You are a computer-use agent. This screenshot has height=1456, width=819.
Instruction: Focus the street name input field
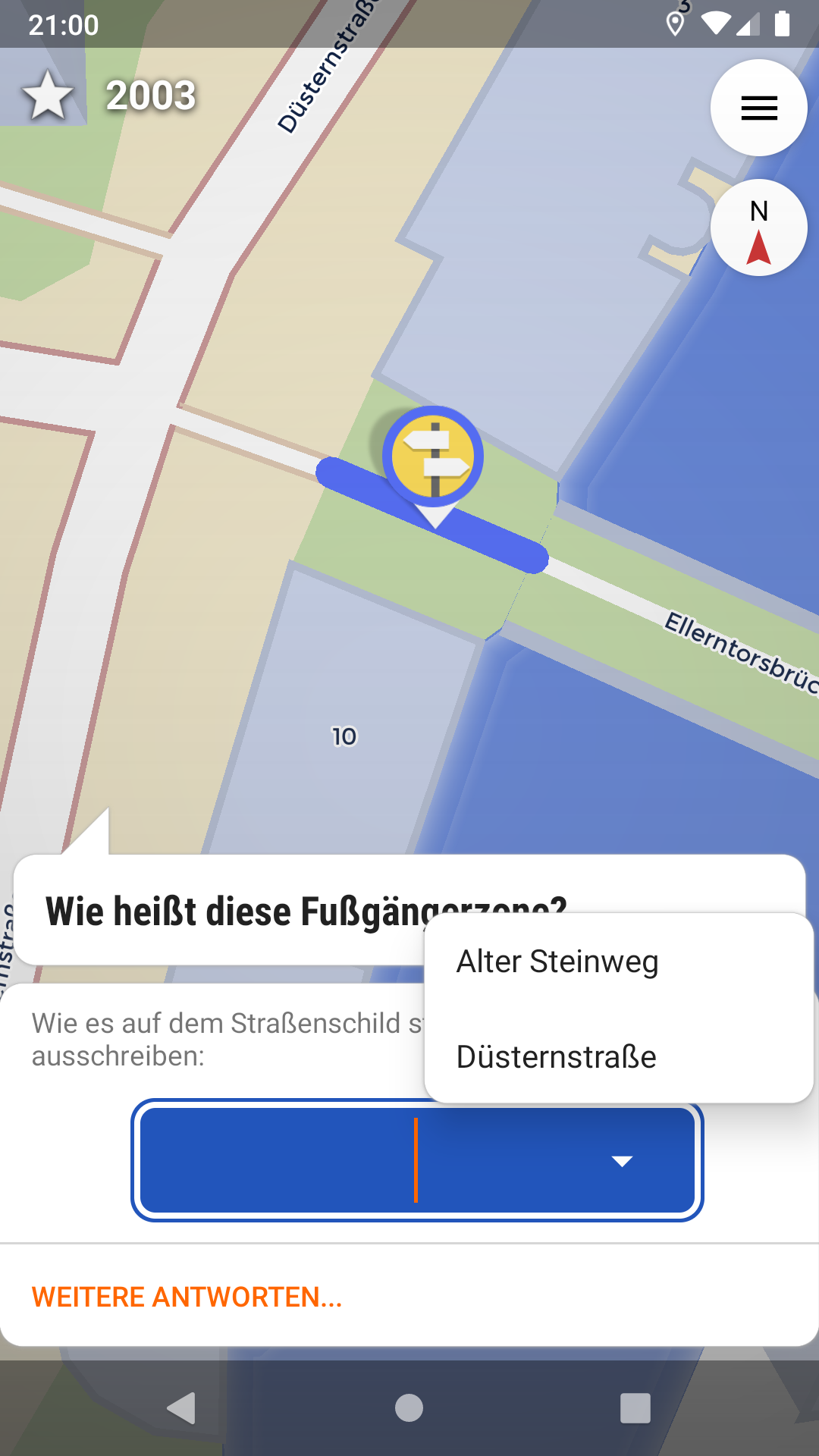click(364, 1160)
